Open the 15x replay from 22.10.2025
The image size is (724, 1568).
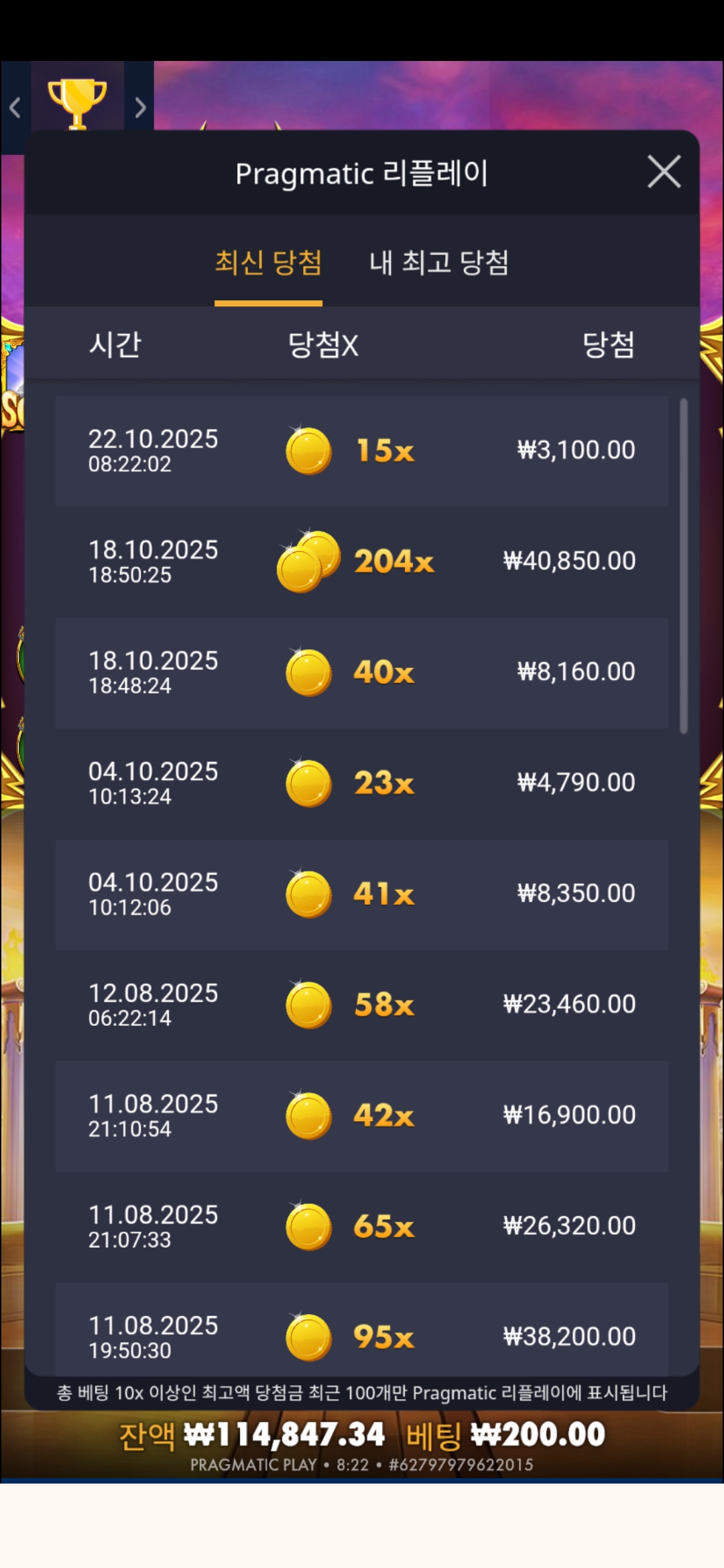pos(361,450)
